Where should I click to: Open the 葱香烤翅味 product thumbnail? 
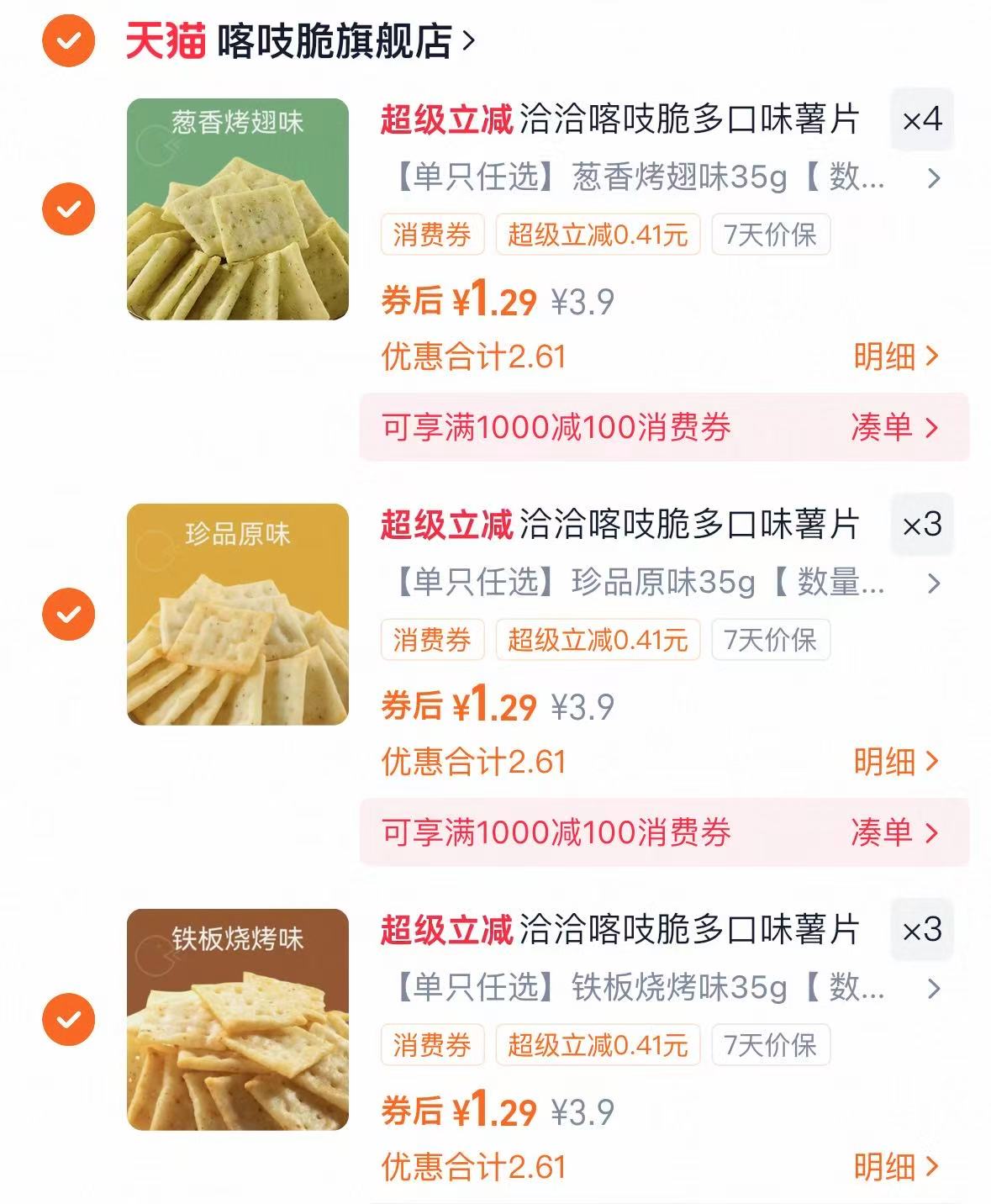[238, 208]
